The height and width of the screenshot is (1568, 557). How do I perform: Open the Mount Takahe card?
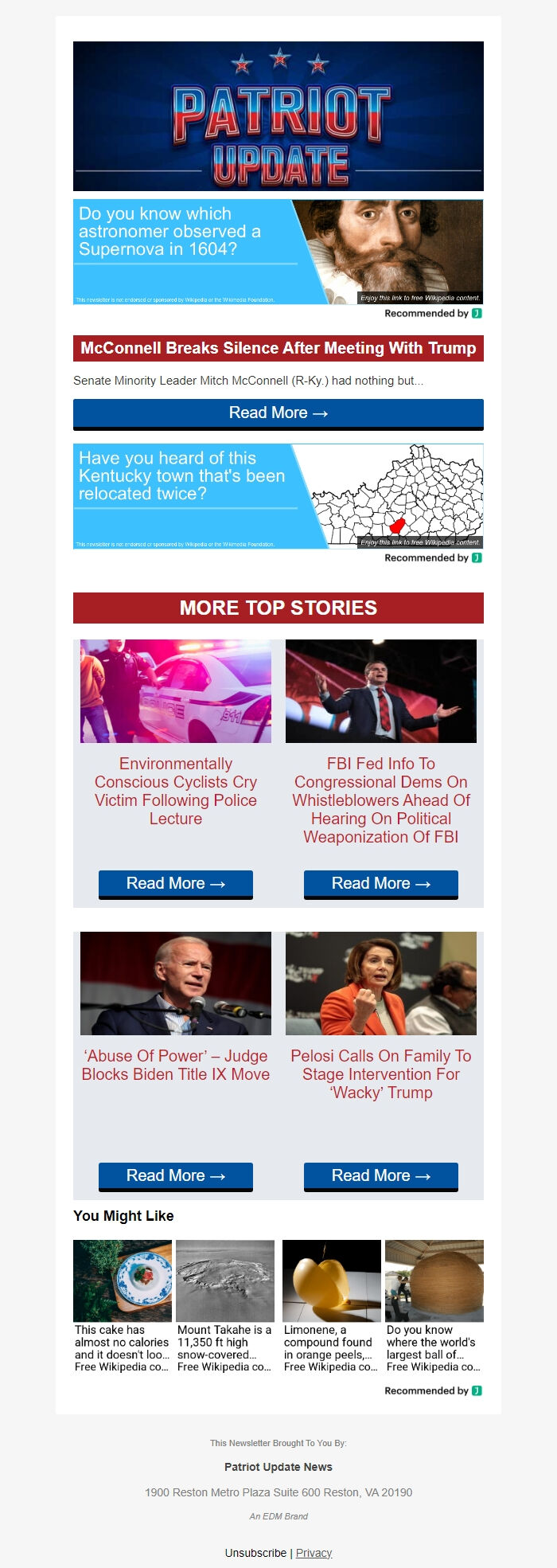pos(225,1306)
